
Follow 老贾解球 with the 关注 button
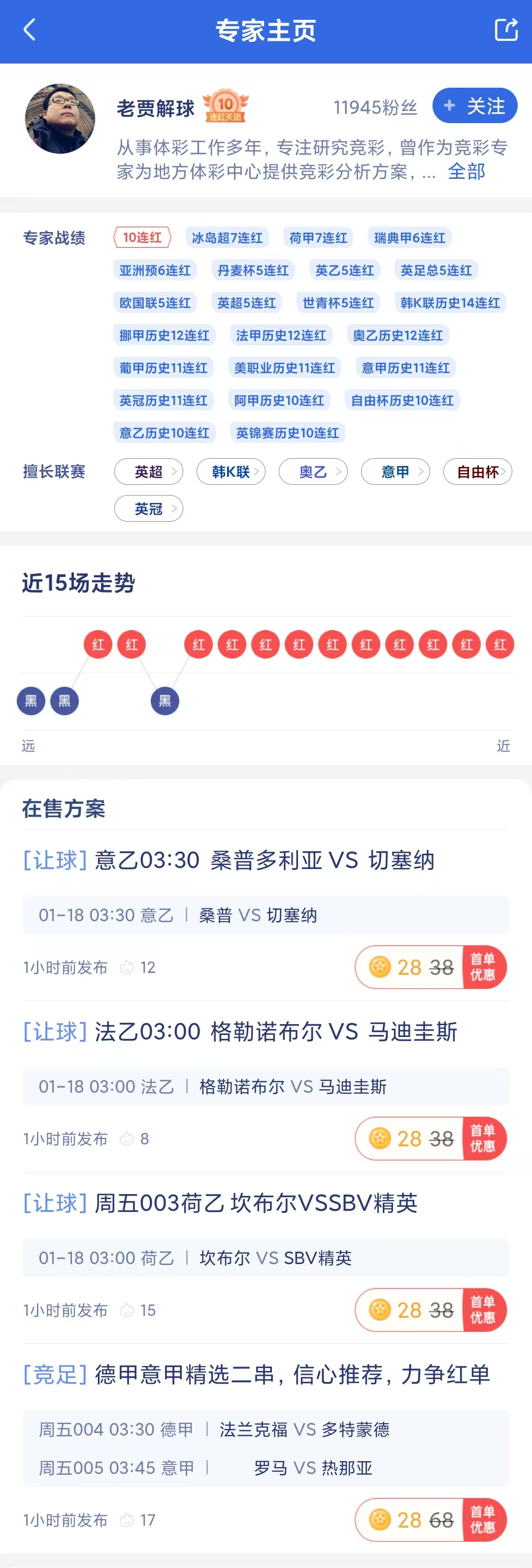click(x=475, y=106)
